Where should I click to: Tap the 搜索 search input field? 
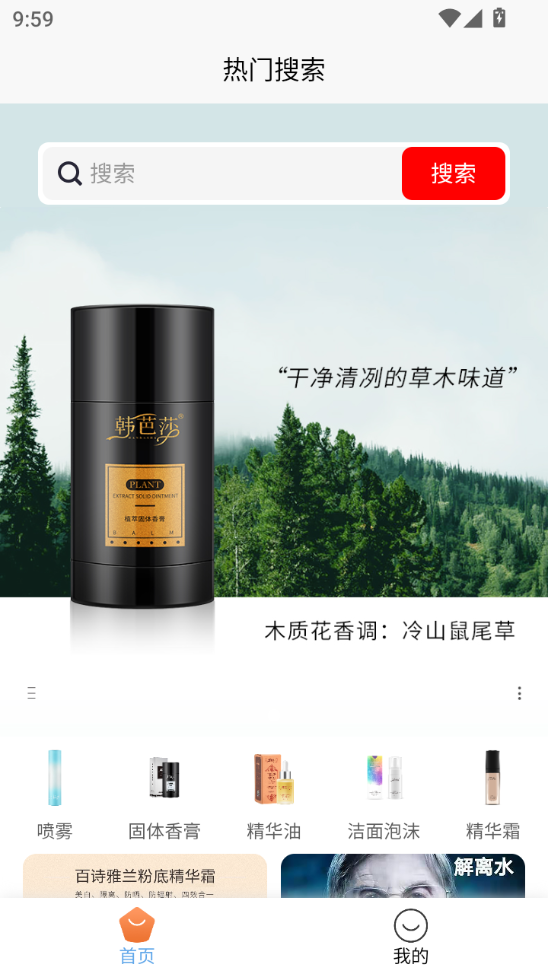222,173
